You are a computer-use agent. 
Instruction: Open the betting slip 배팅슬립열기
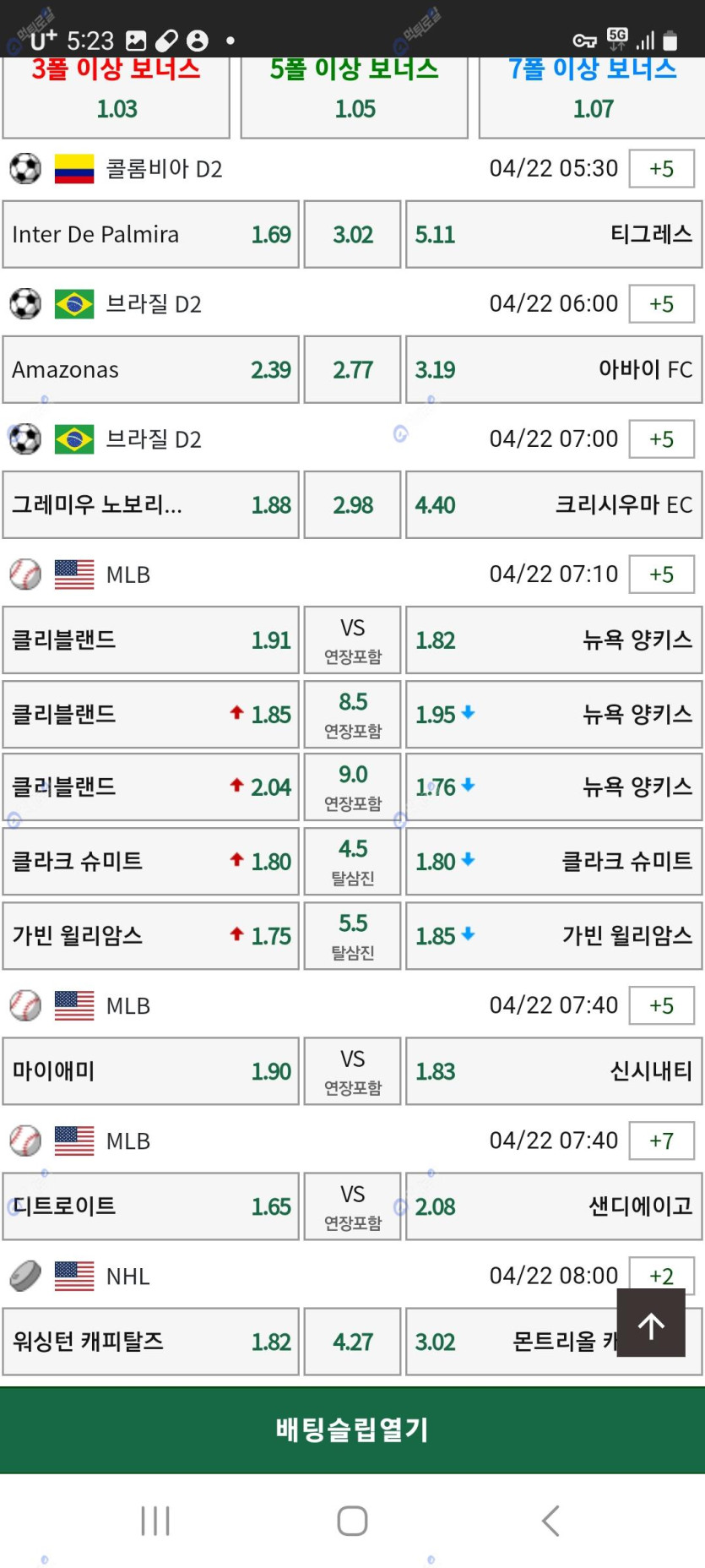tap(352, 1429)
